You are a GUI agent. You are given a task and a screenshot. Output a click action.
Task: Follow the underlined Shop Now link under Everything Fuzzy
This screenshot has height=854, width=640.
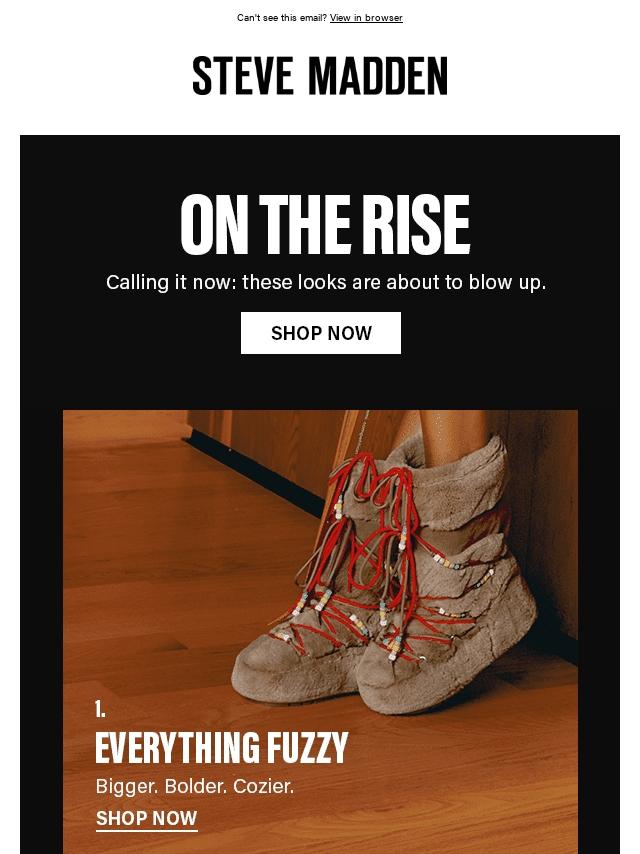tap(146, 818)
